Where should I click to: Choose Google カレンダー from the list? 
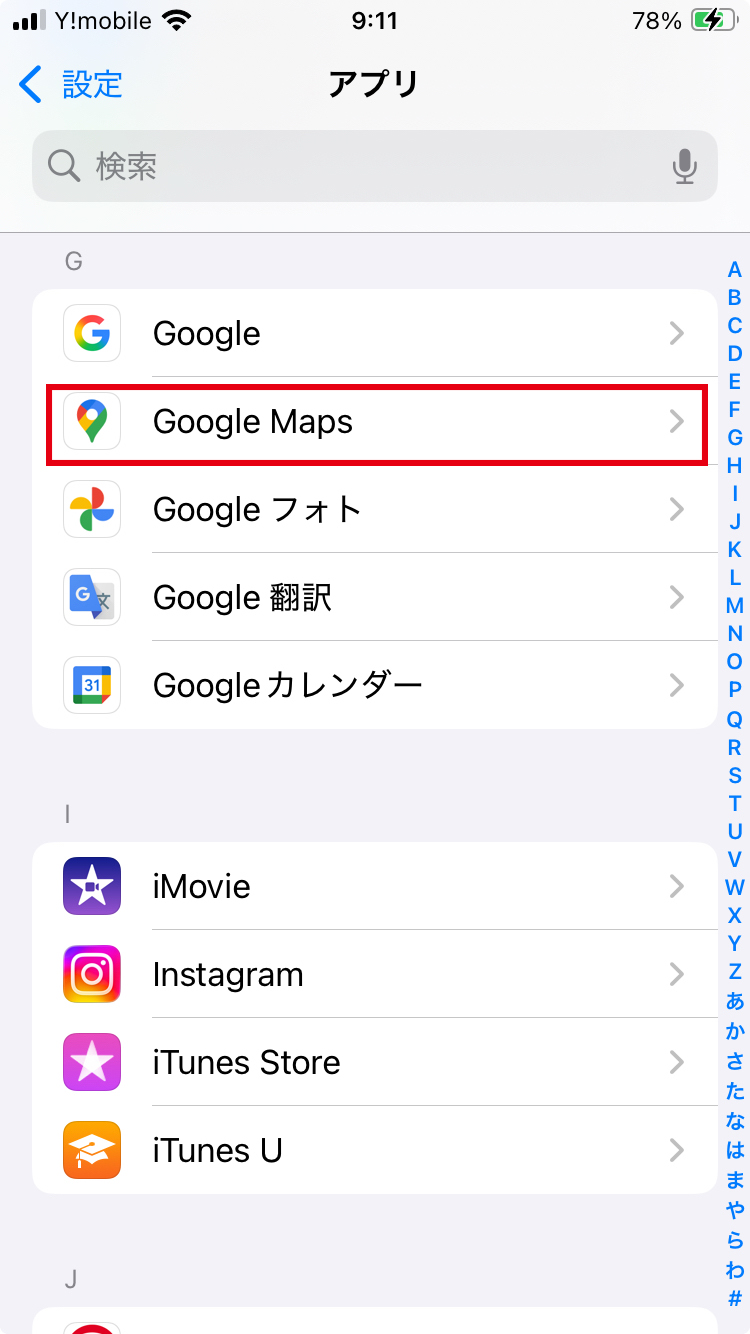click(x=375, y=686)
